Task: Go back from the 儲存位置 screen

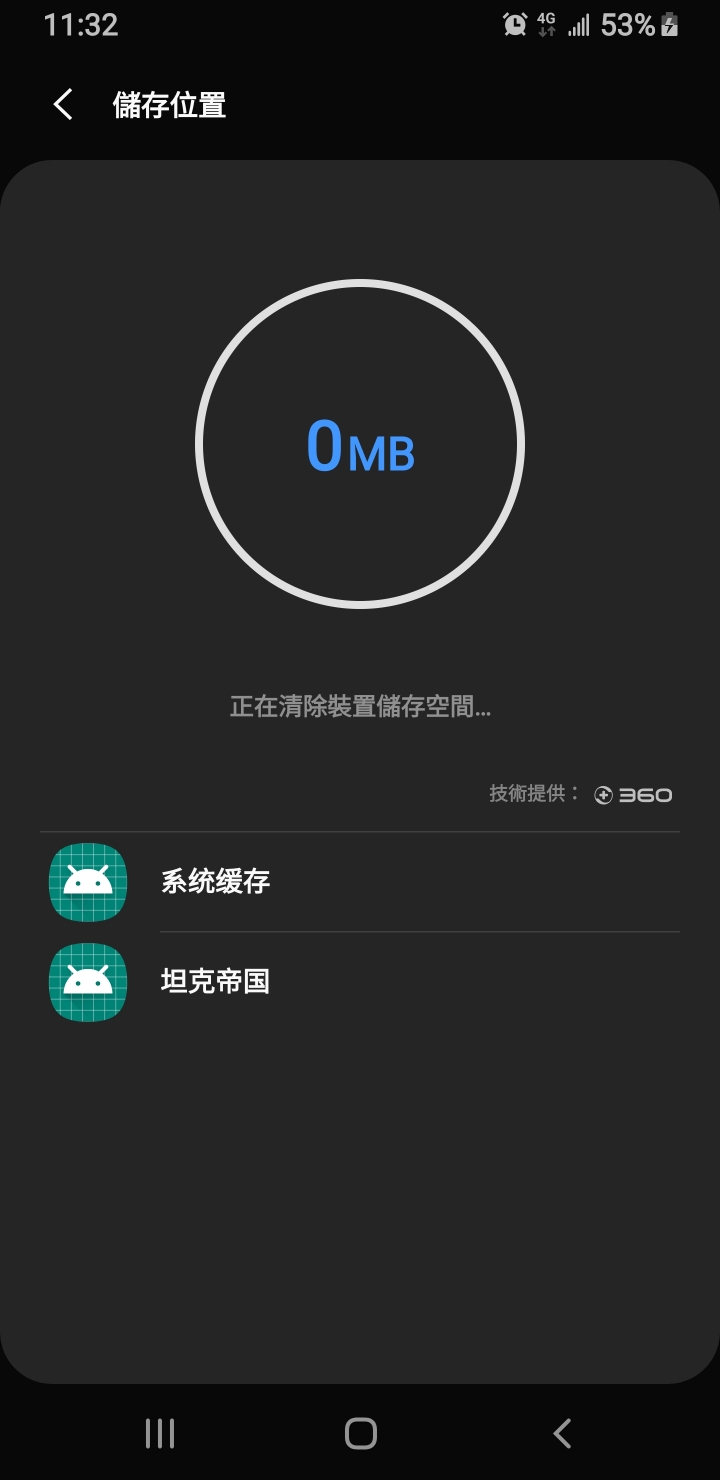Action: tap(63, 104)
